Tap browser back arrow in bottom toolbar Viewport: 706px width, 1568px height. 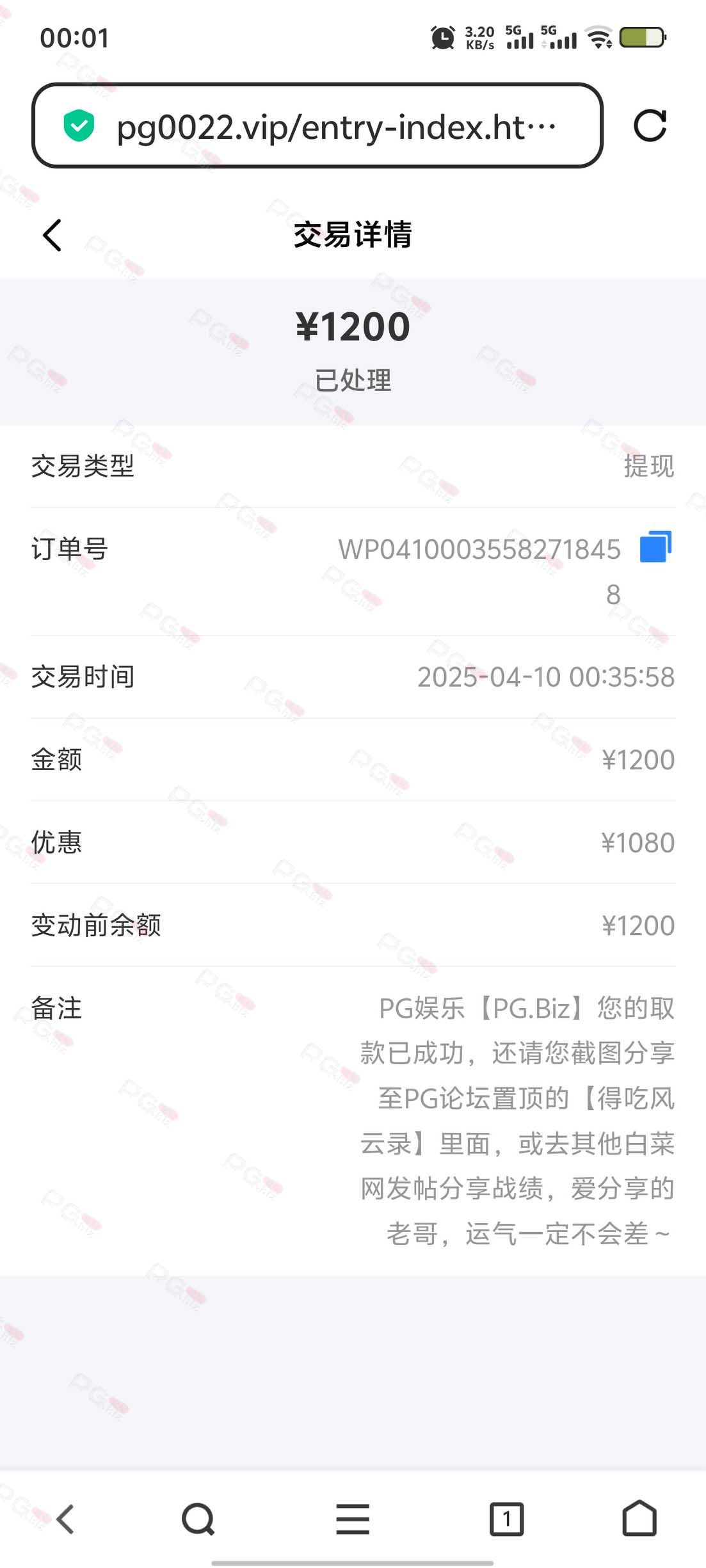pos(66,1519)
